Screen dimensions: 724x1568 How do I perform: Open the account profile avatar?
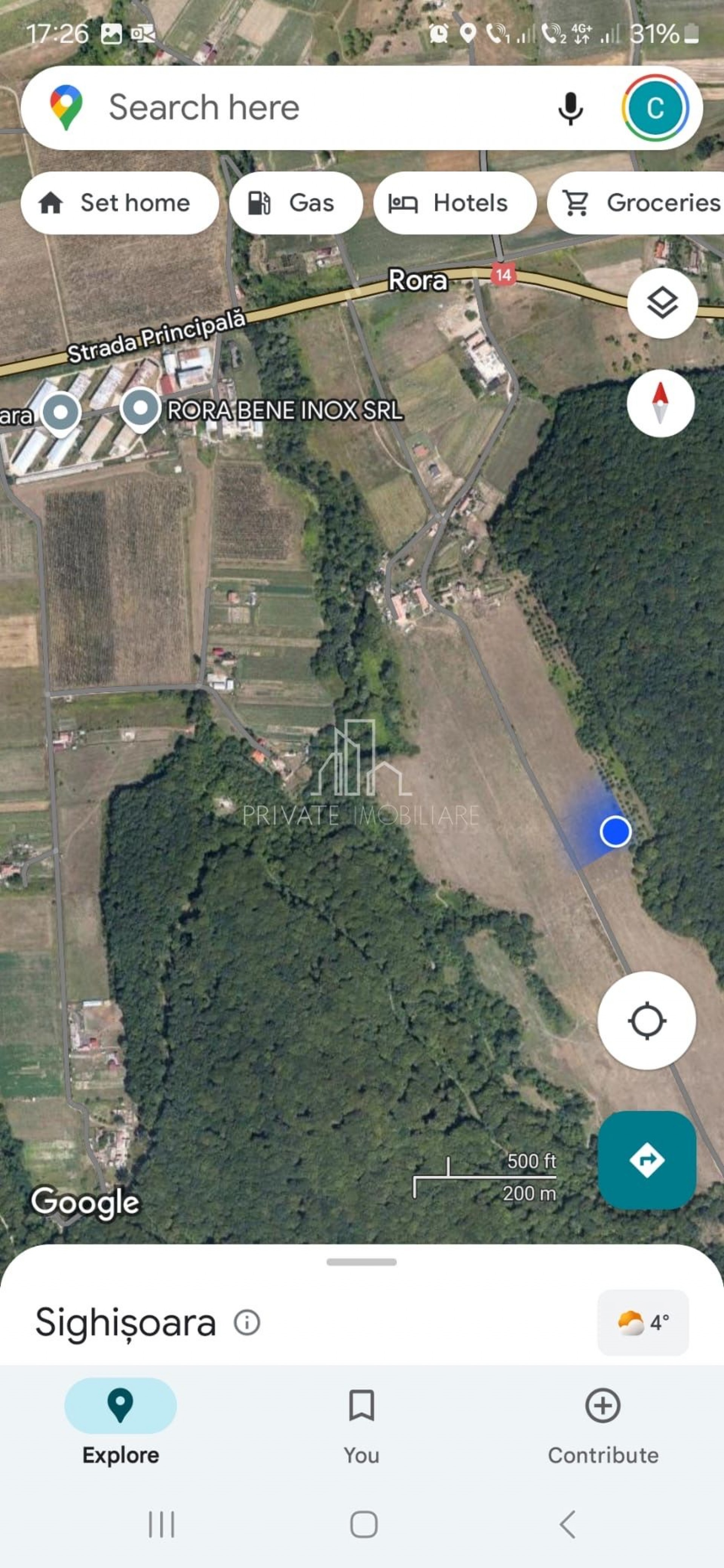point(655,108)
